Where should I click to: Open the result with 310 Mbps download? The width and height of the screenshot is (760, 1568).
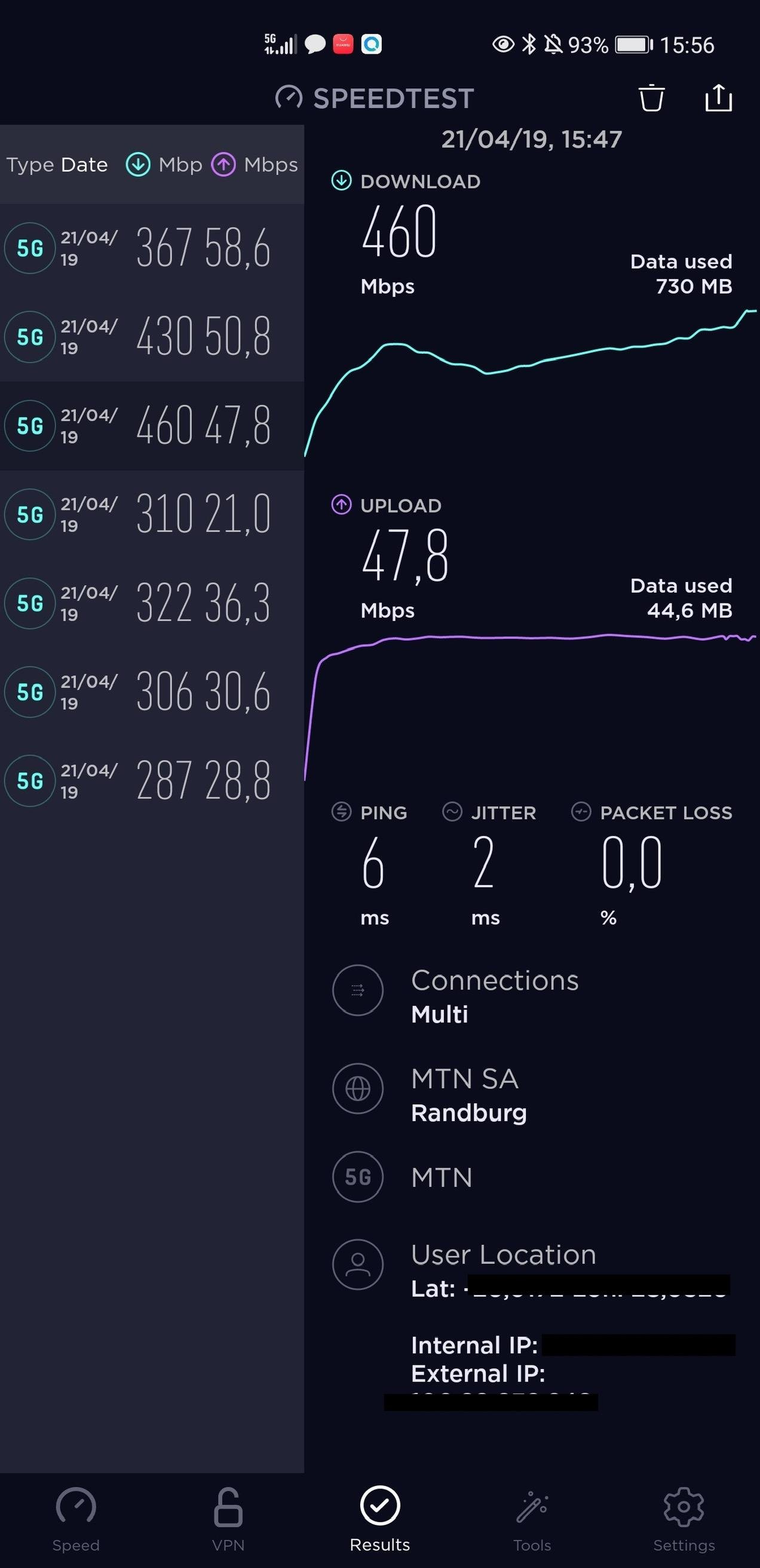point(152,514)
